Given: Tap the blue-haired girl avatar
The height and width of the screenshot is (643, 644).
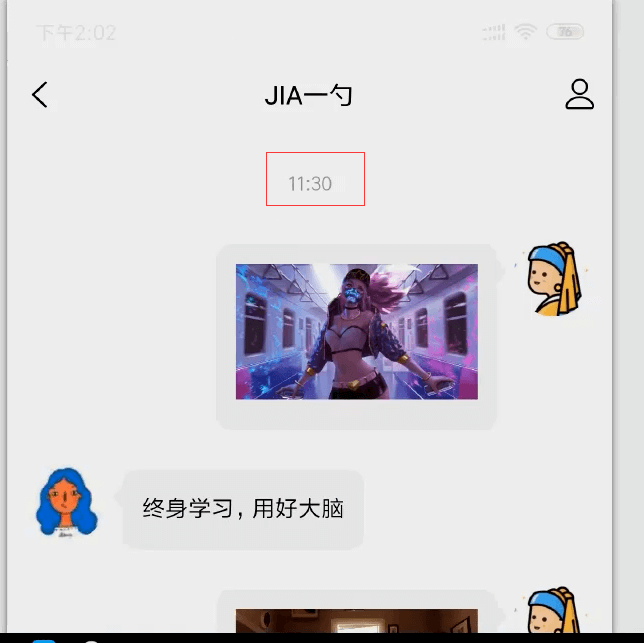Looking at the screenshot, I should (66, 504).
